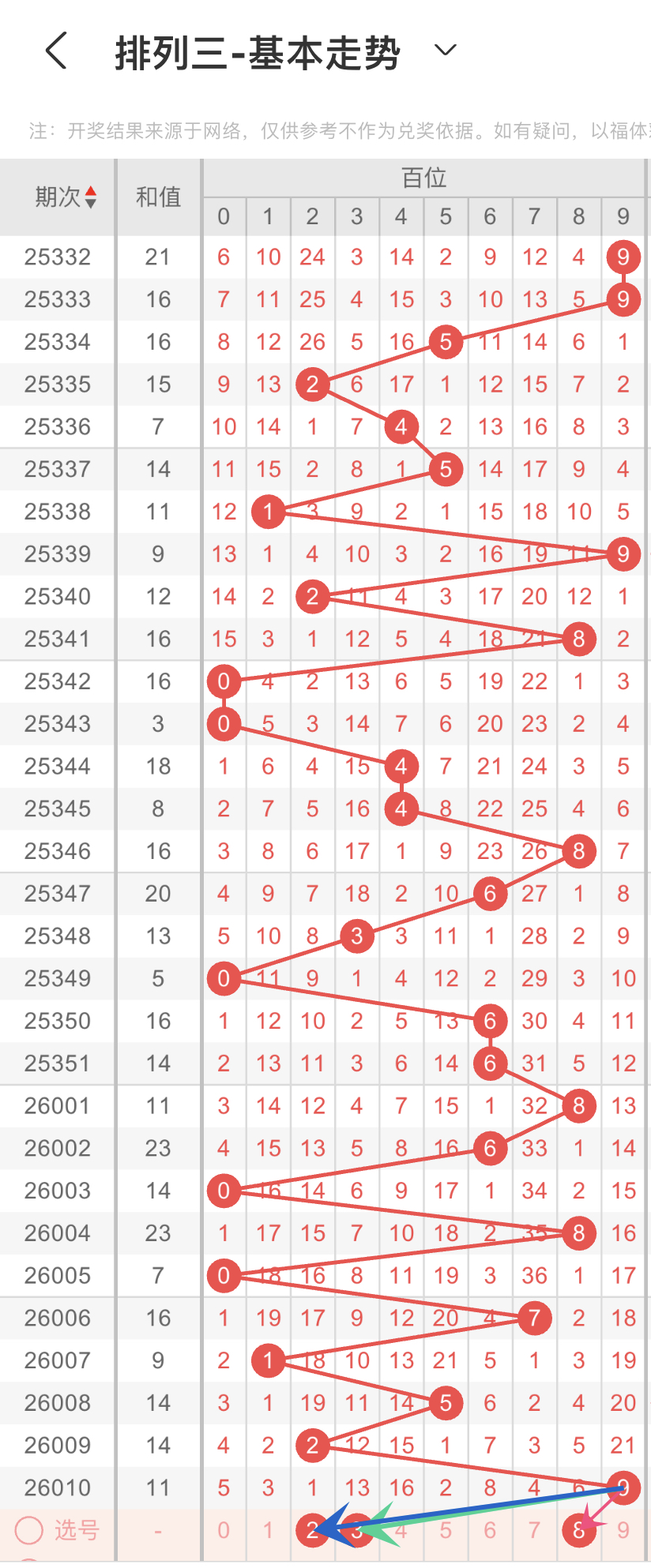The image size is (651, 1568).
Task: Select number 7 in the 选号 row
Action: [534, 1530]
